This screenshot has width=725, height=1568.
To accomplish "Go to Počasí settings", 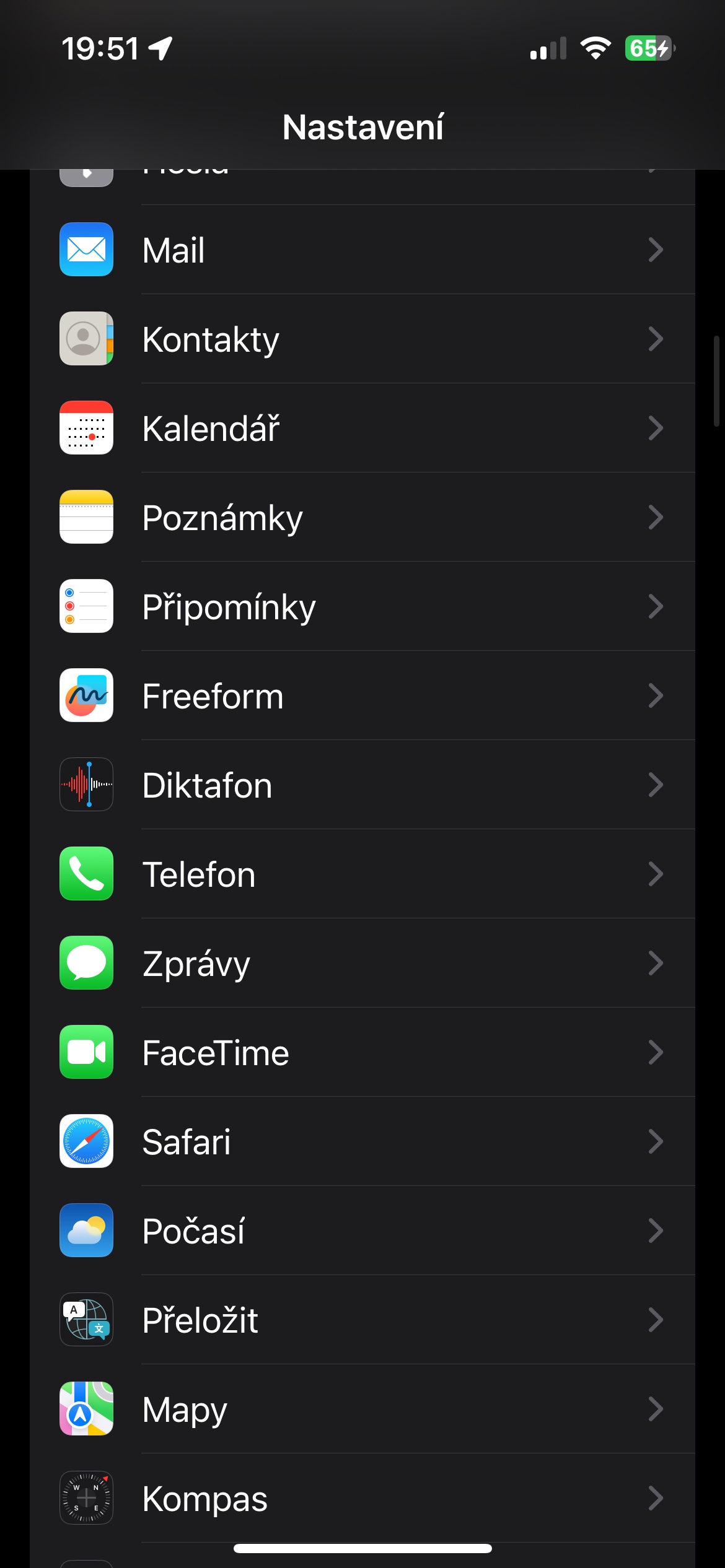I will click(x=362, y=1230).
